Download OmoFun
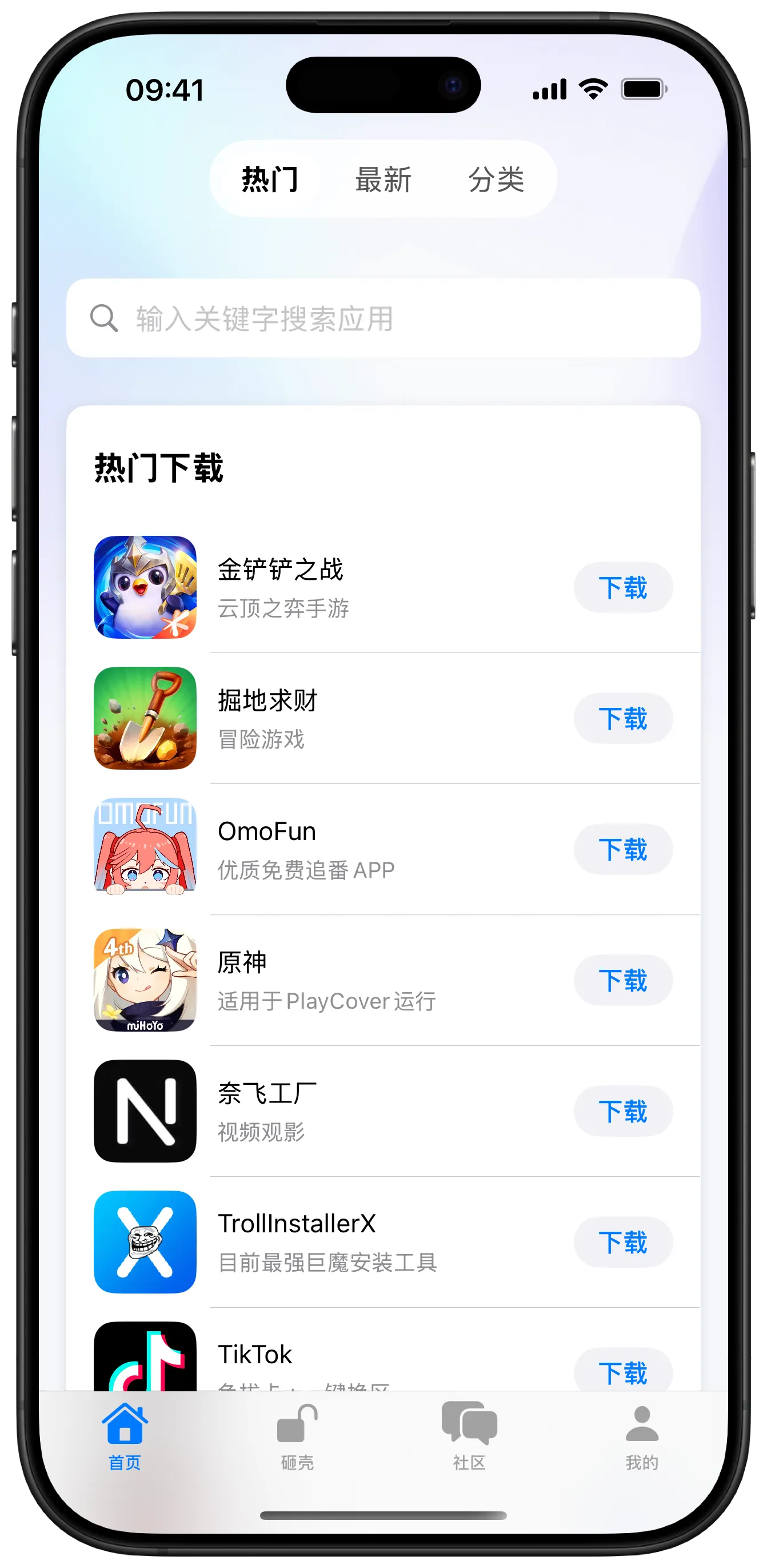The image size is (767, 1568). point(623,849)
